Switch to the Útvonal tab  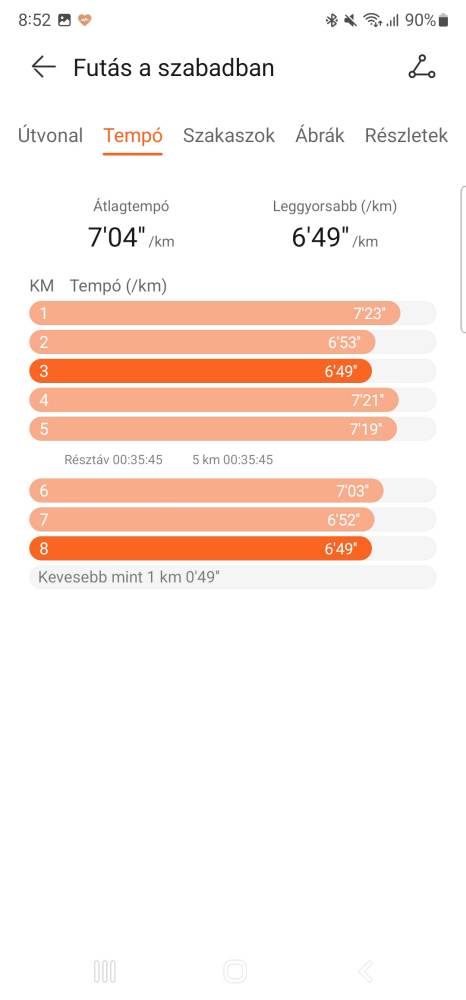pyautogui.click(x=50, y=135)
